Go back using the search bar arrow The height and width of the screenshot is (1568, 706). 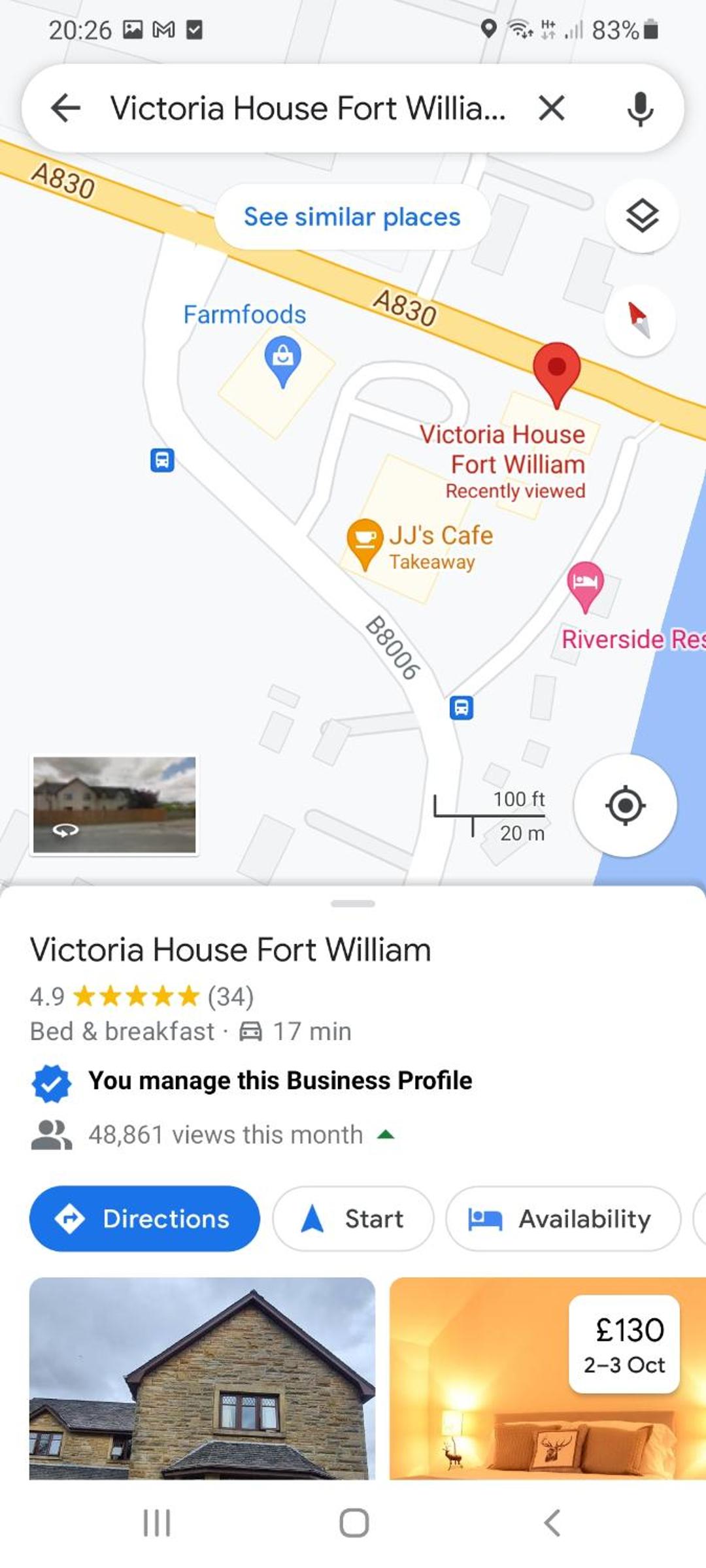(65, 108)
